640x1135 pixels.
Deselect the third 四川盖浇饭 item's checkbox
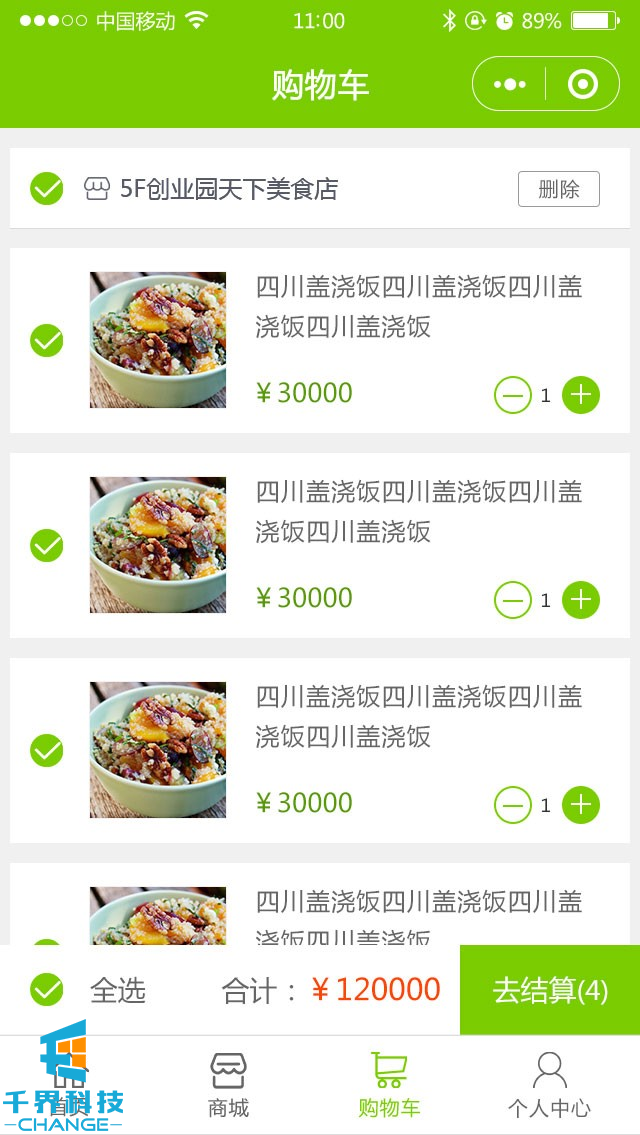point(47,750)
